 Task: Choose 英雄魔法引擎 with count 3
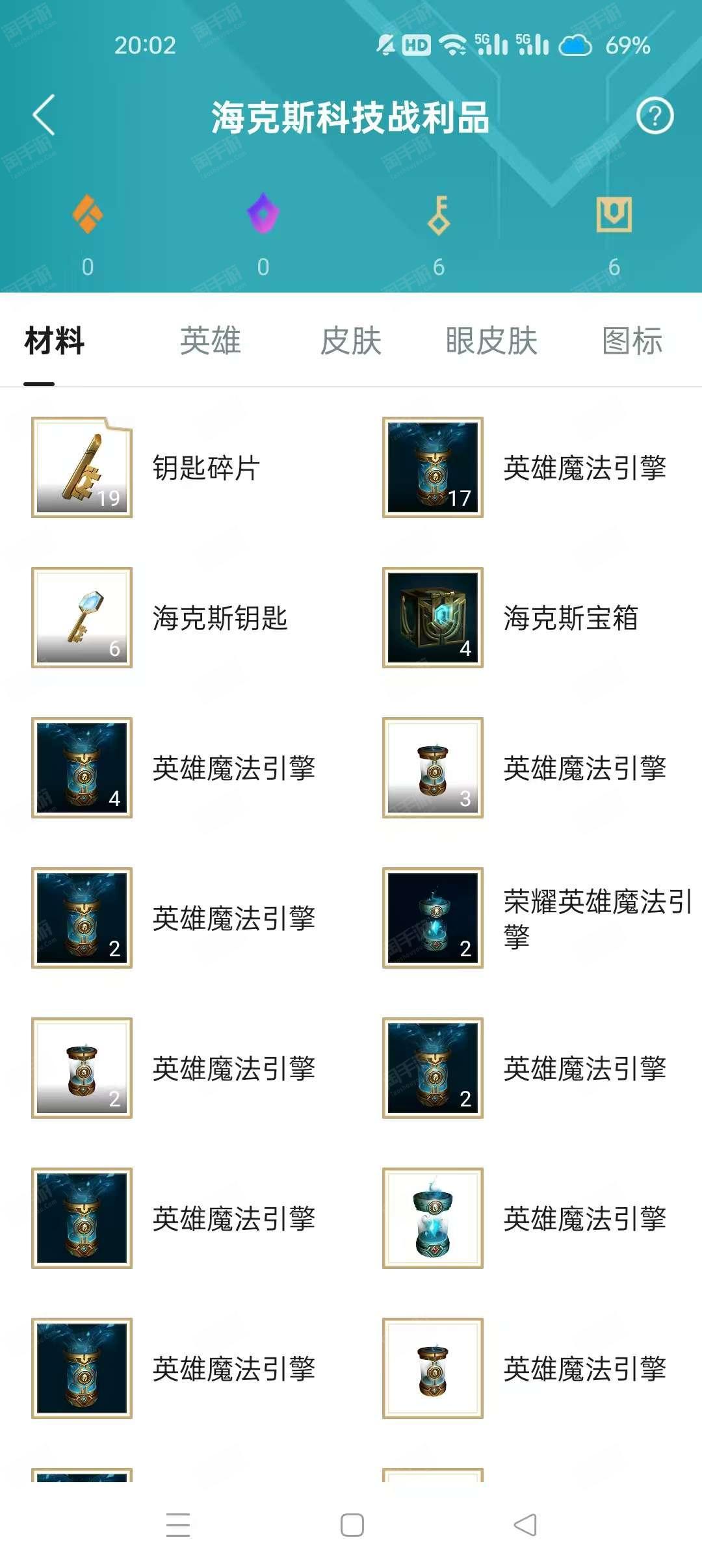tap(433, 768)
